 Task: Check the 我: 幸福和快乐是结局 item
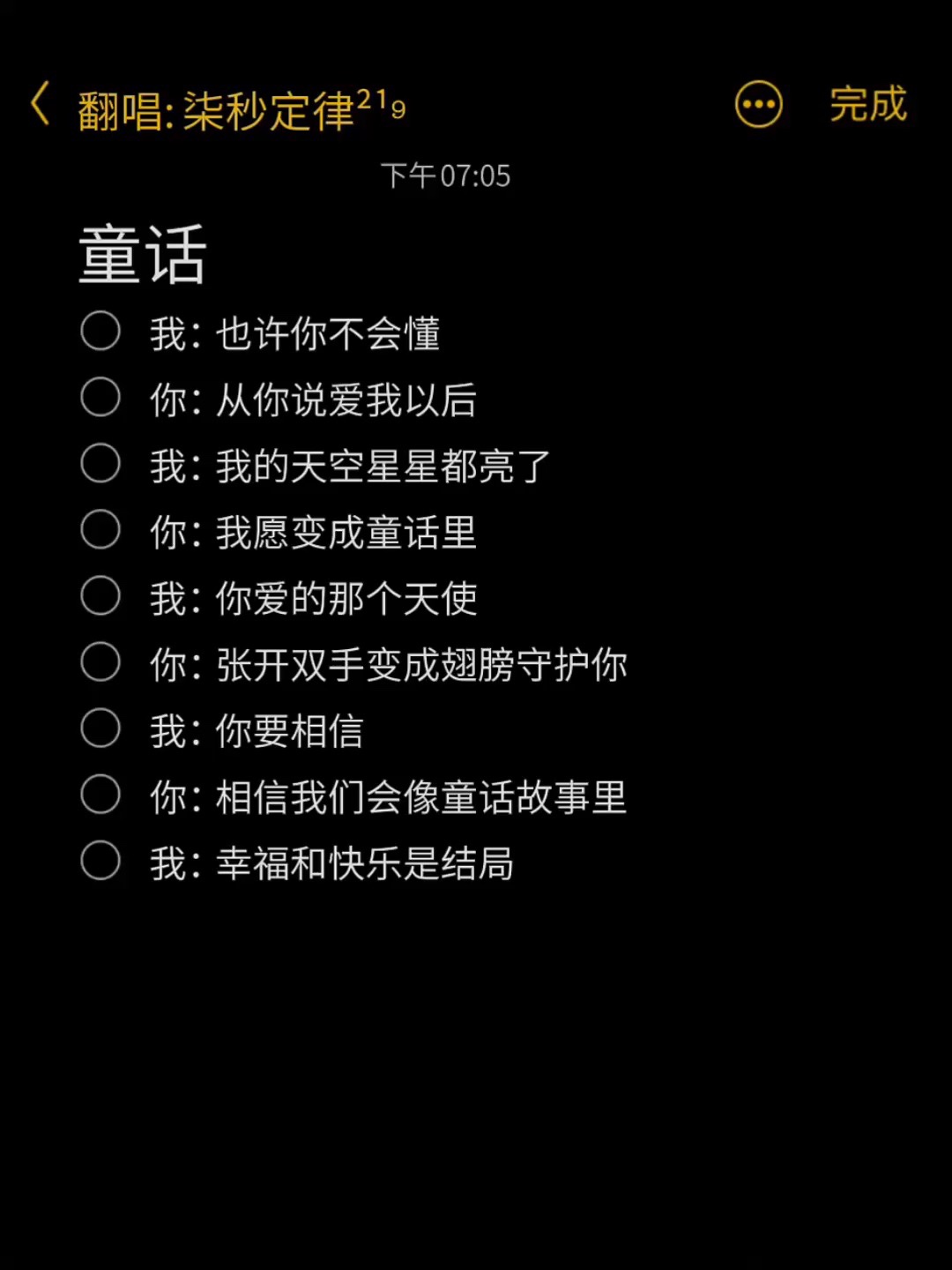click(100, 861)
